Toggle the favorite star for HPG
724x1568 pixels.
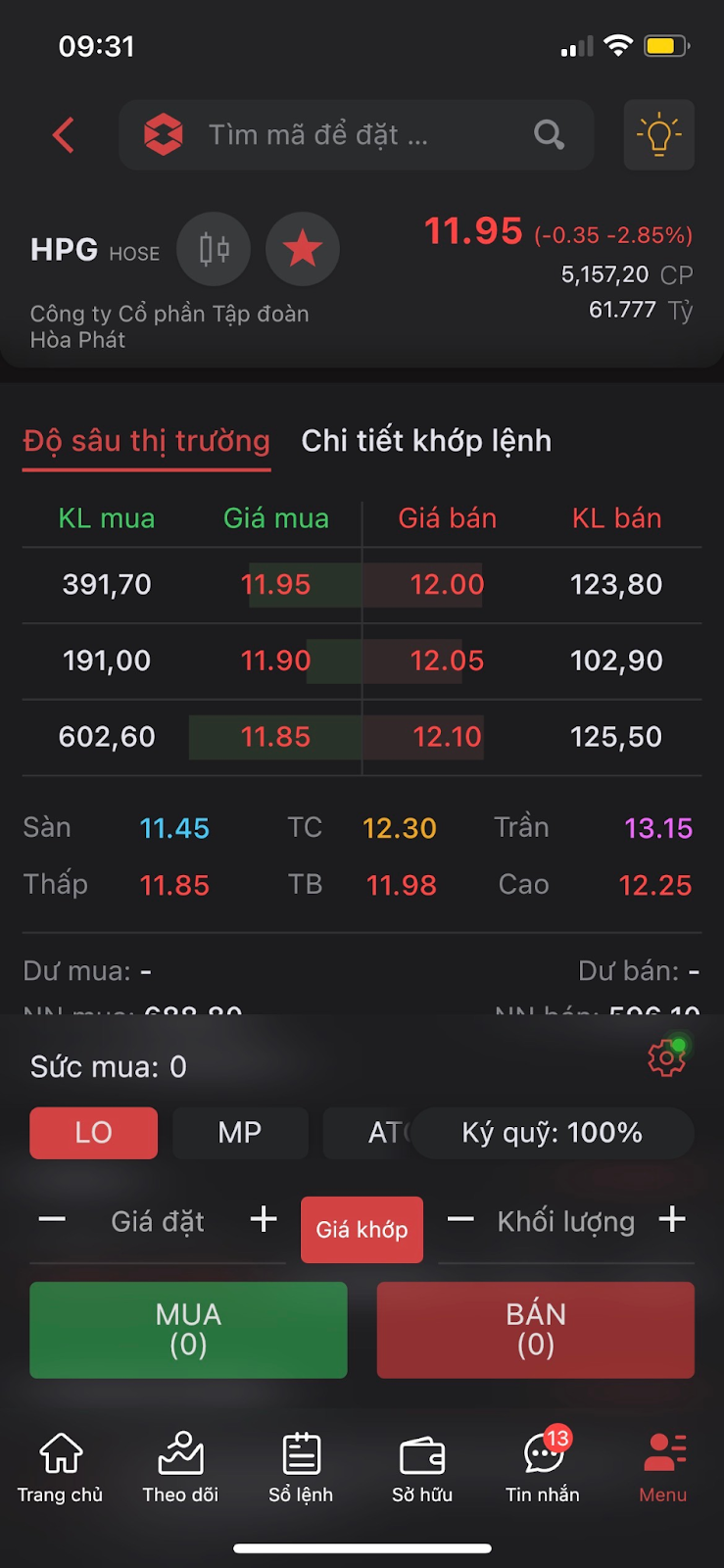[303, 249]
